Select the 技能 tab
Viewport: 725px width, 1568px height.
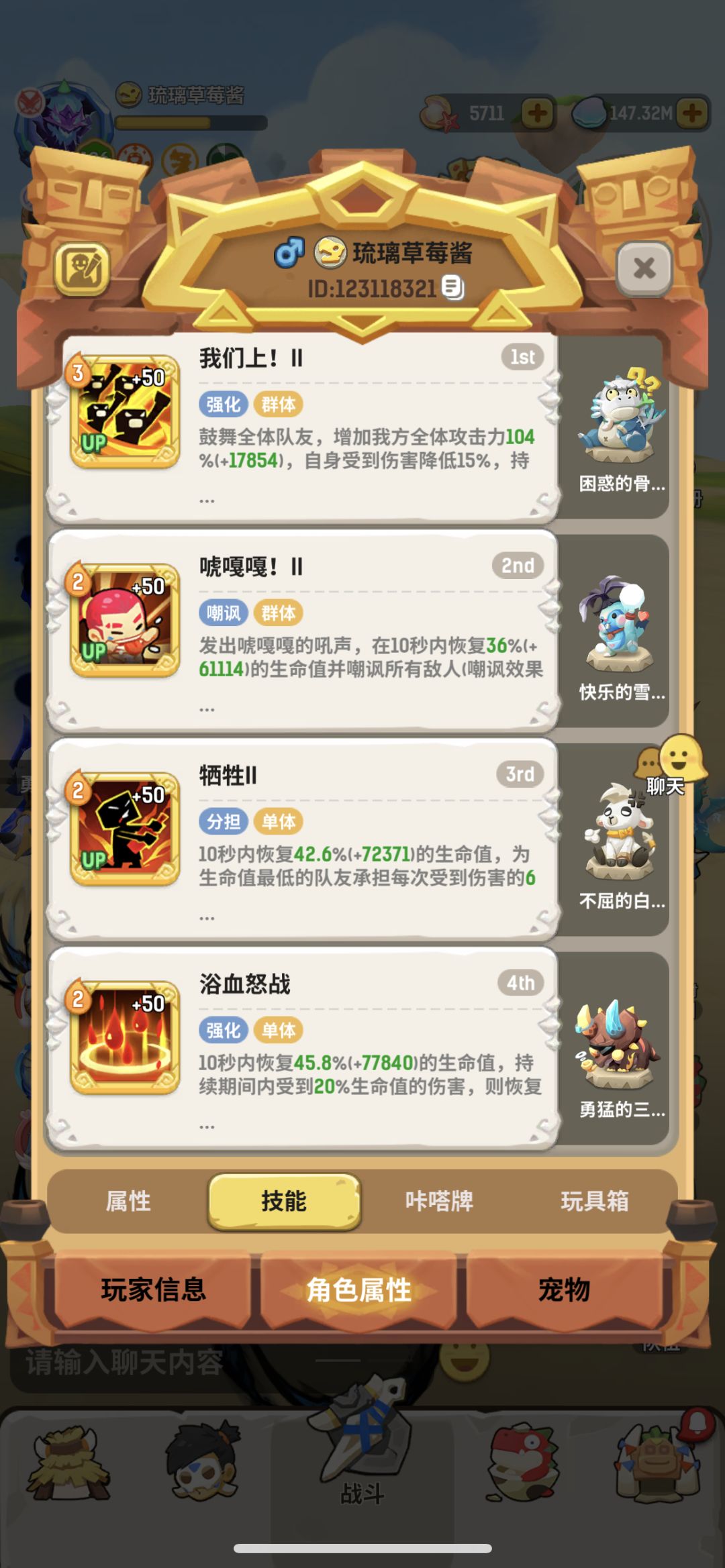[284, 1201]
